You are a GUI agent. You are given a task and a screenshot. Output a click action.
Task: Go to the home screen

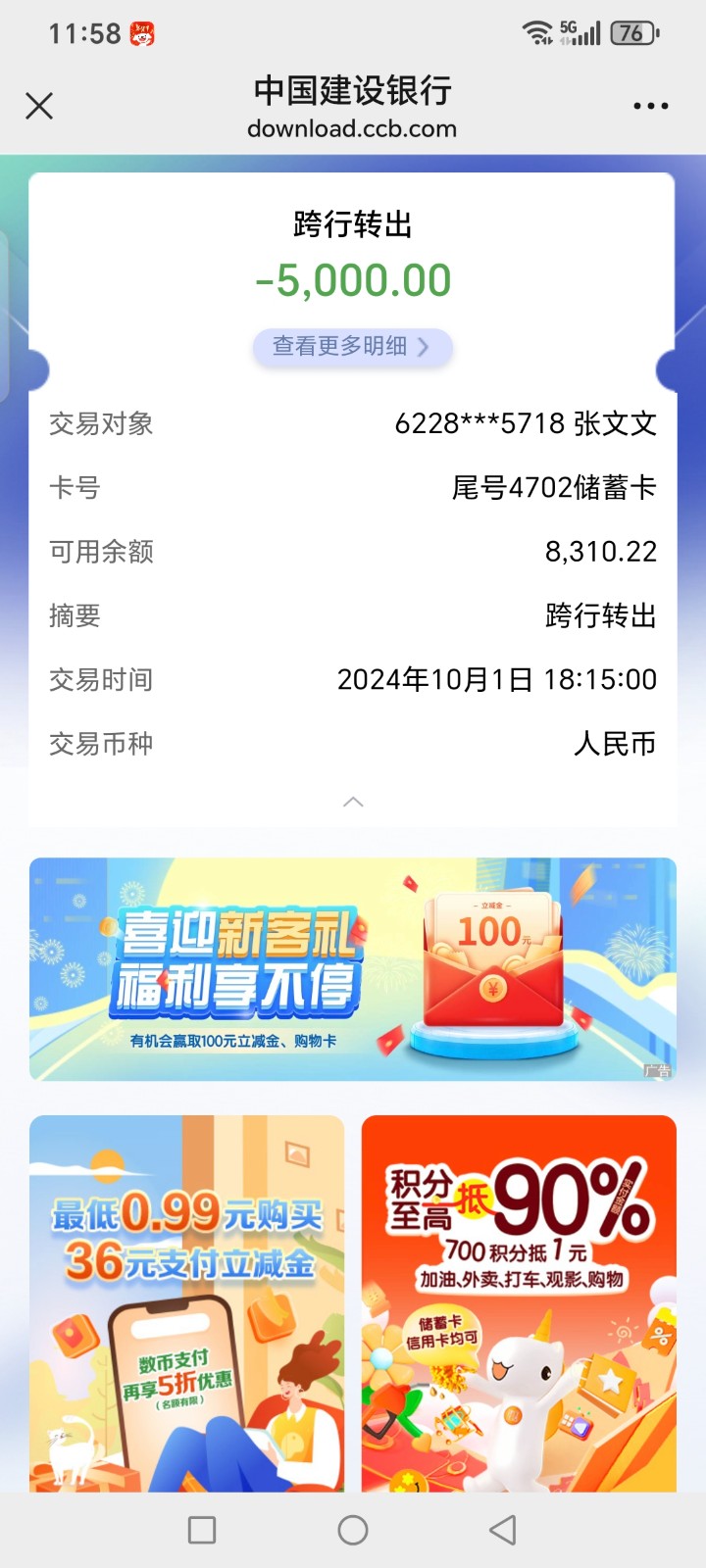[353, 1530]
